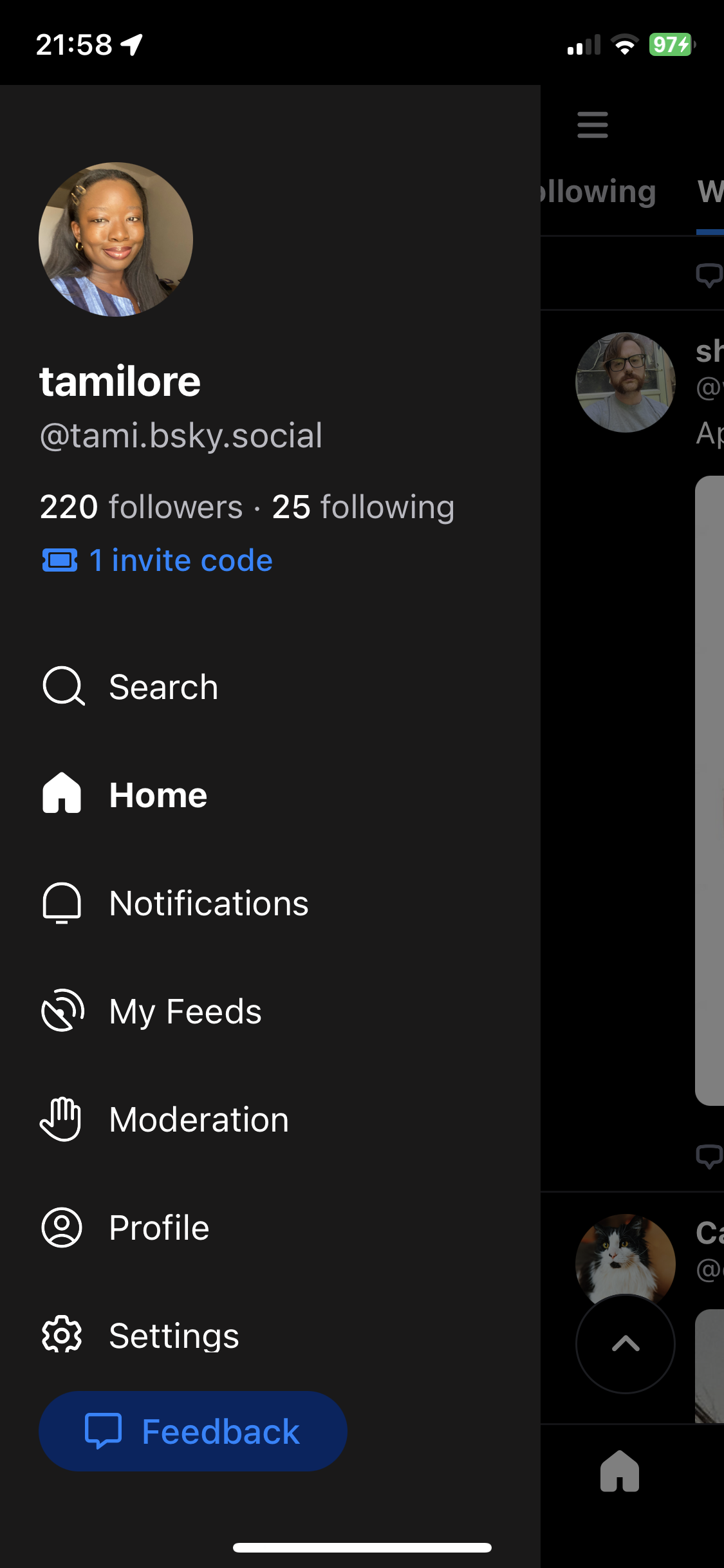Open the 220 followers list
This screenshot has width=724, height=1568.
click(x=142, y=507)
